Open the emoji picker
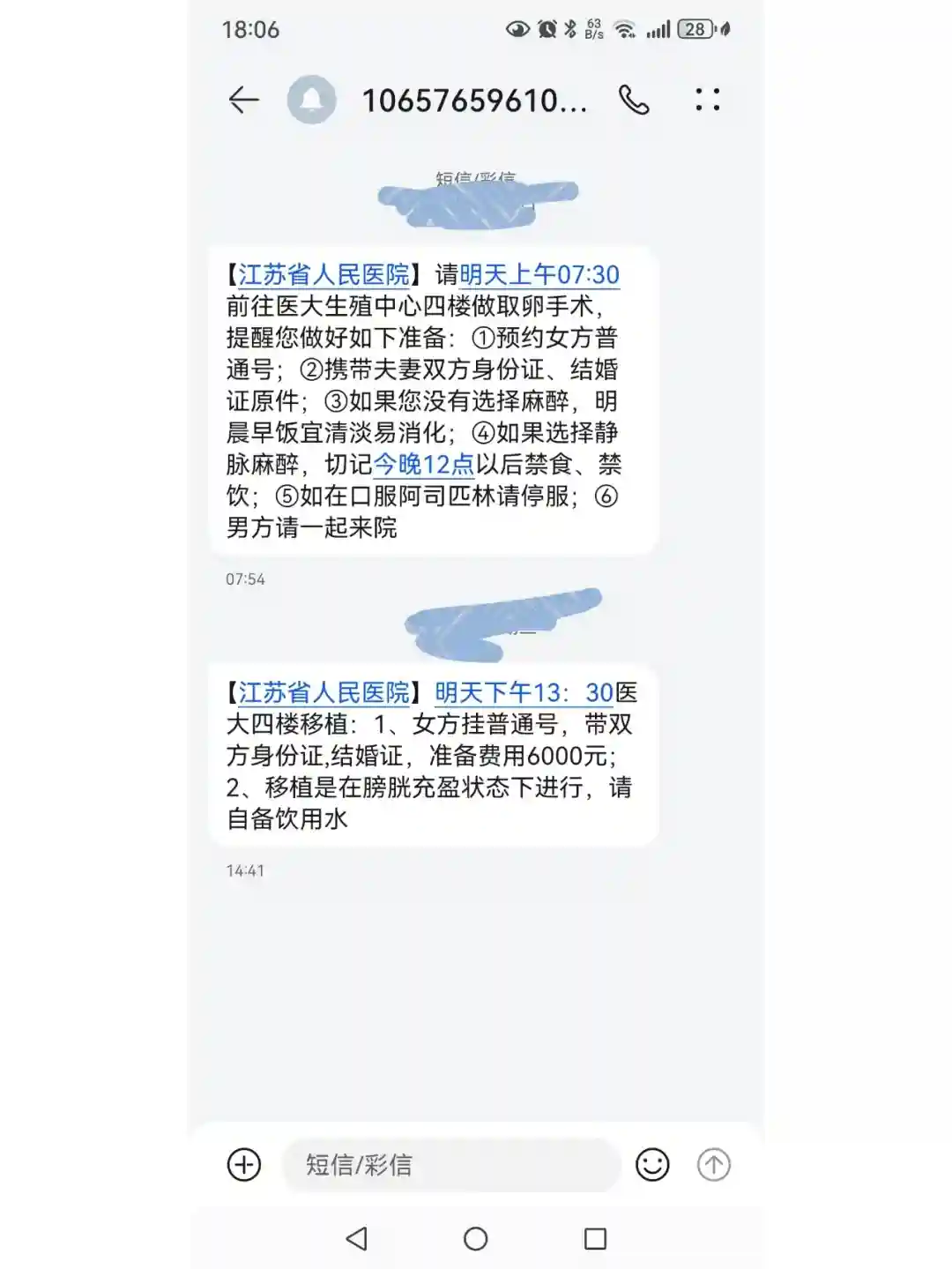This screenshot has width=952, height=1269. click(652, 1165)
